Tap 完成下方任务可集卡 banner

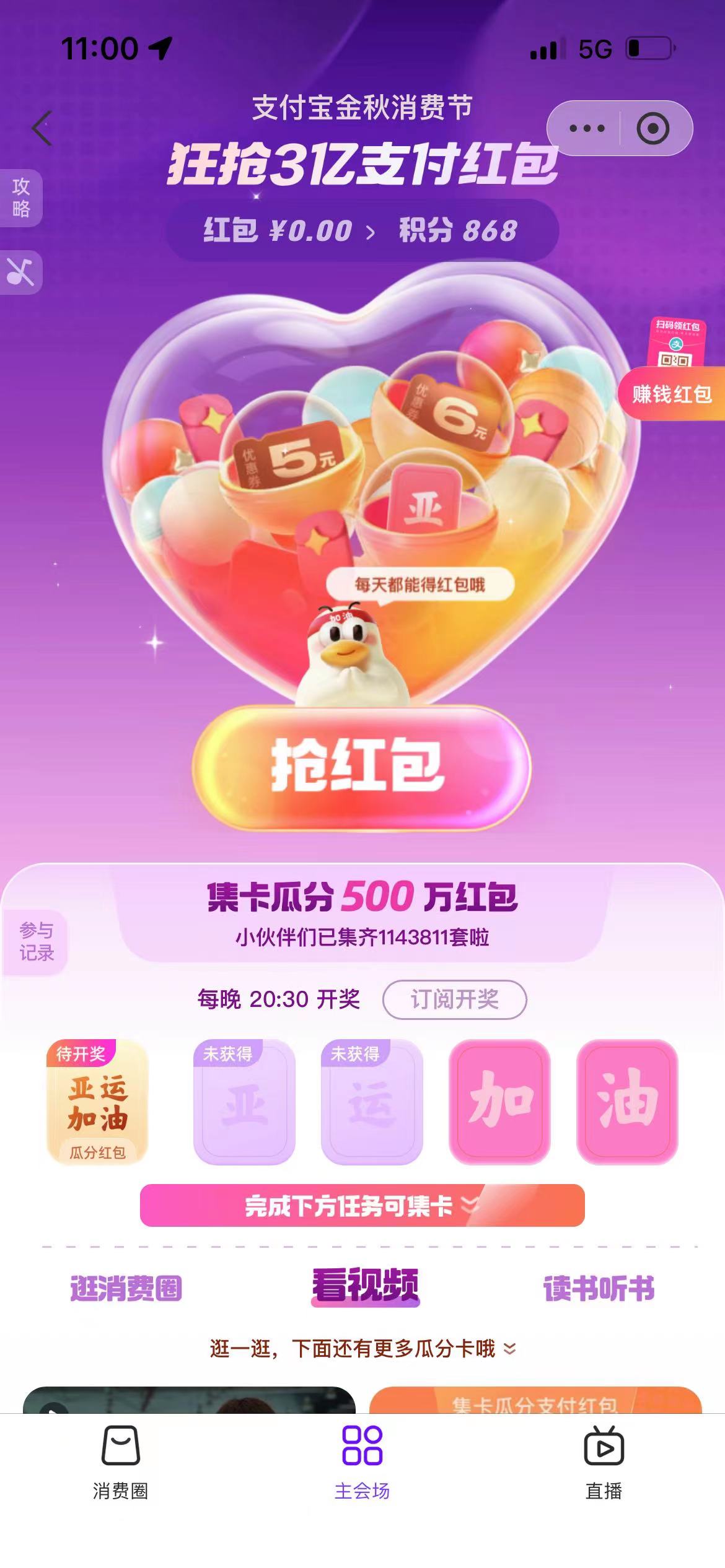click(362, 1205)
